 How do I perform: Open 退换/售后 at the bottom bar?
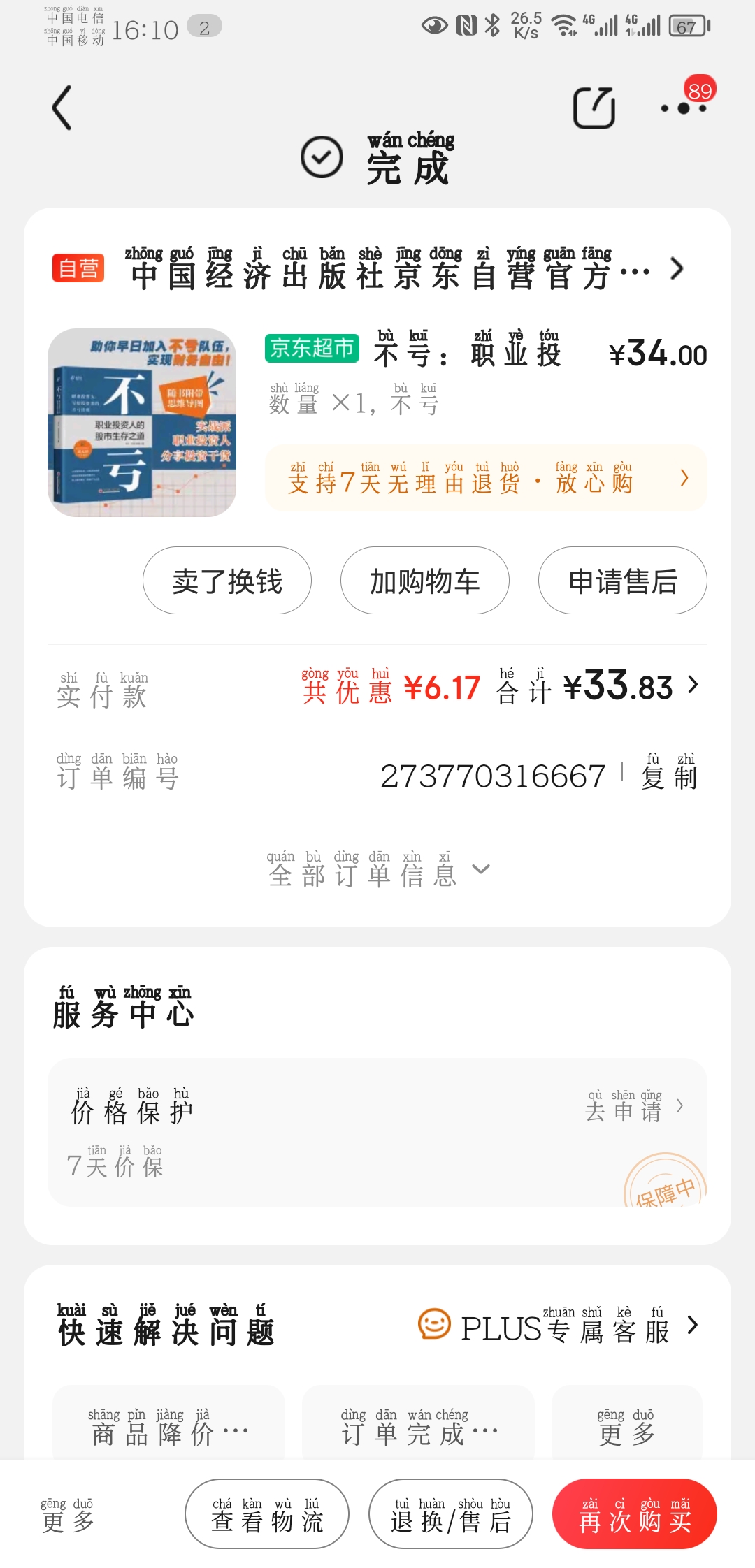pos(451,1514)
